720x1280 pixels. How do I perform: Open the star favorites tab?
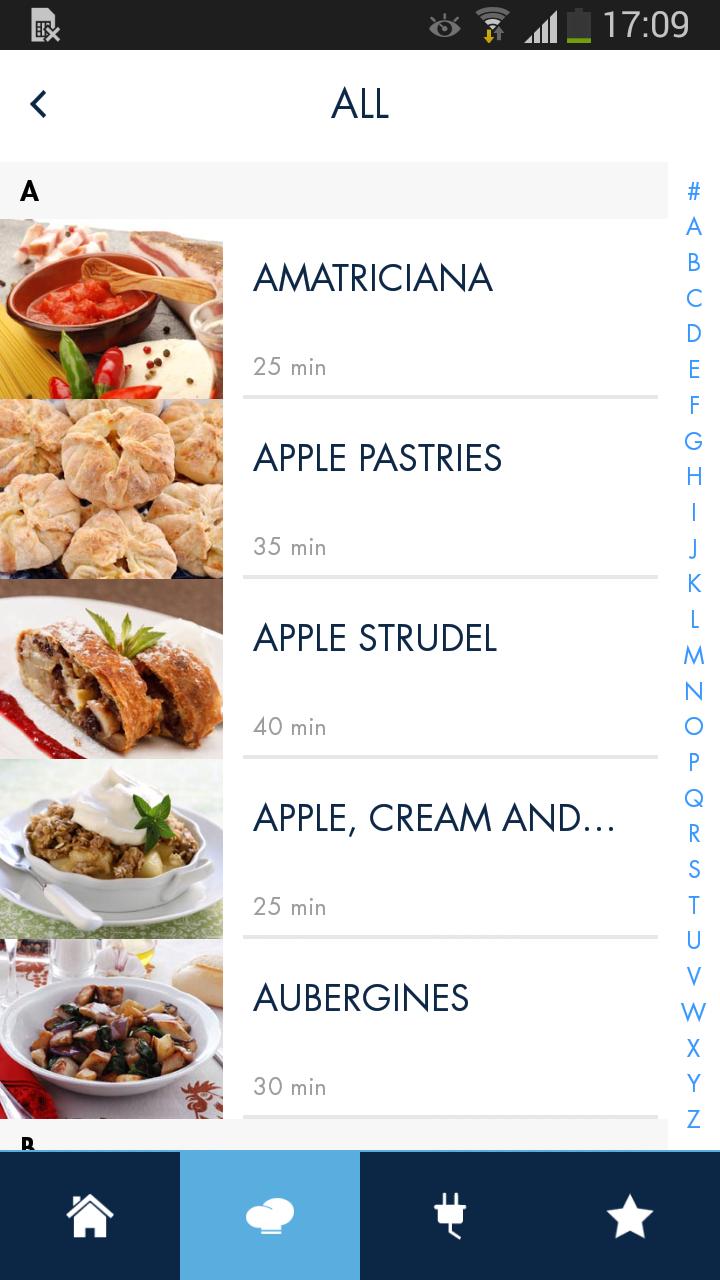630,1216
